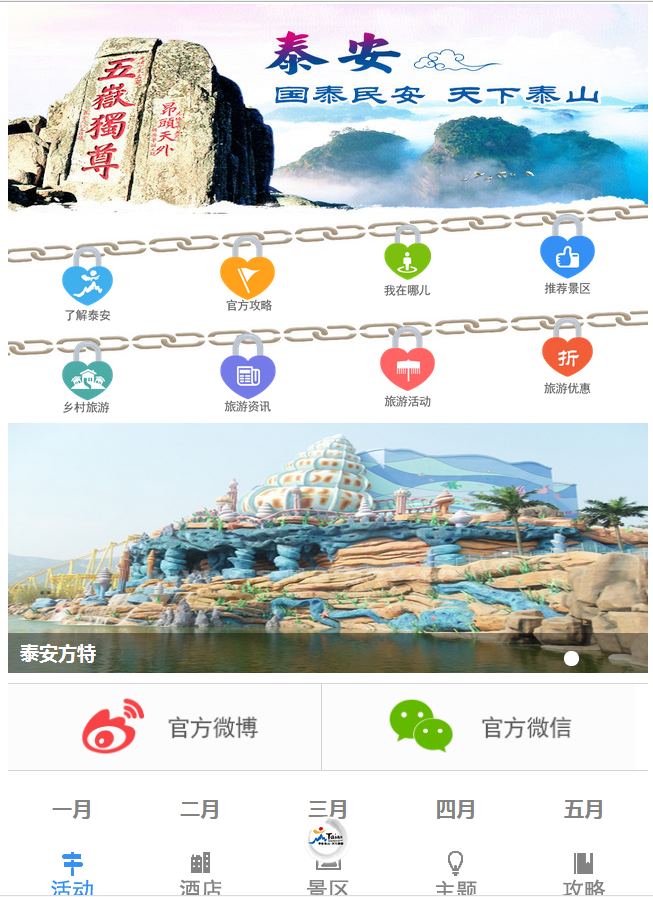Open 推荐景区 recommended attractions
The image size is (653, 897).
coord(567,255)
